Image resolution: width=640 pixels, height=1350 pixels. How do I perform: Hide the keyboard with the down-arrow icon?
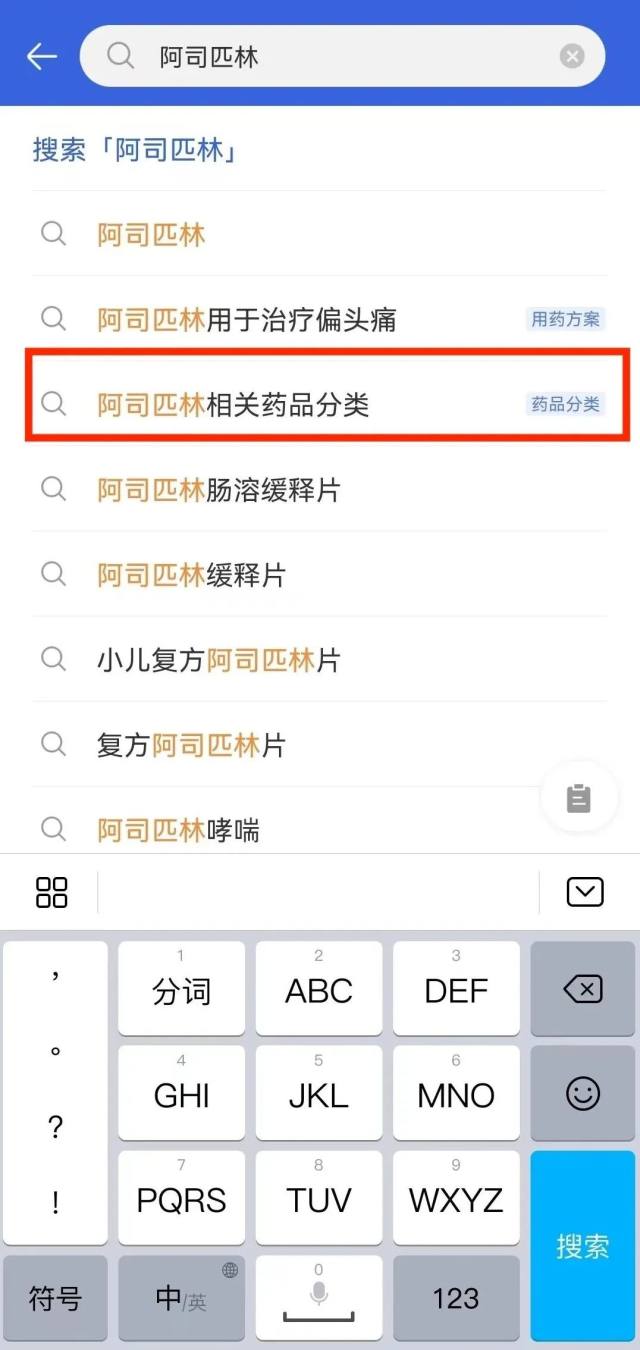585,891
